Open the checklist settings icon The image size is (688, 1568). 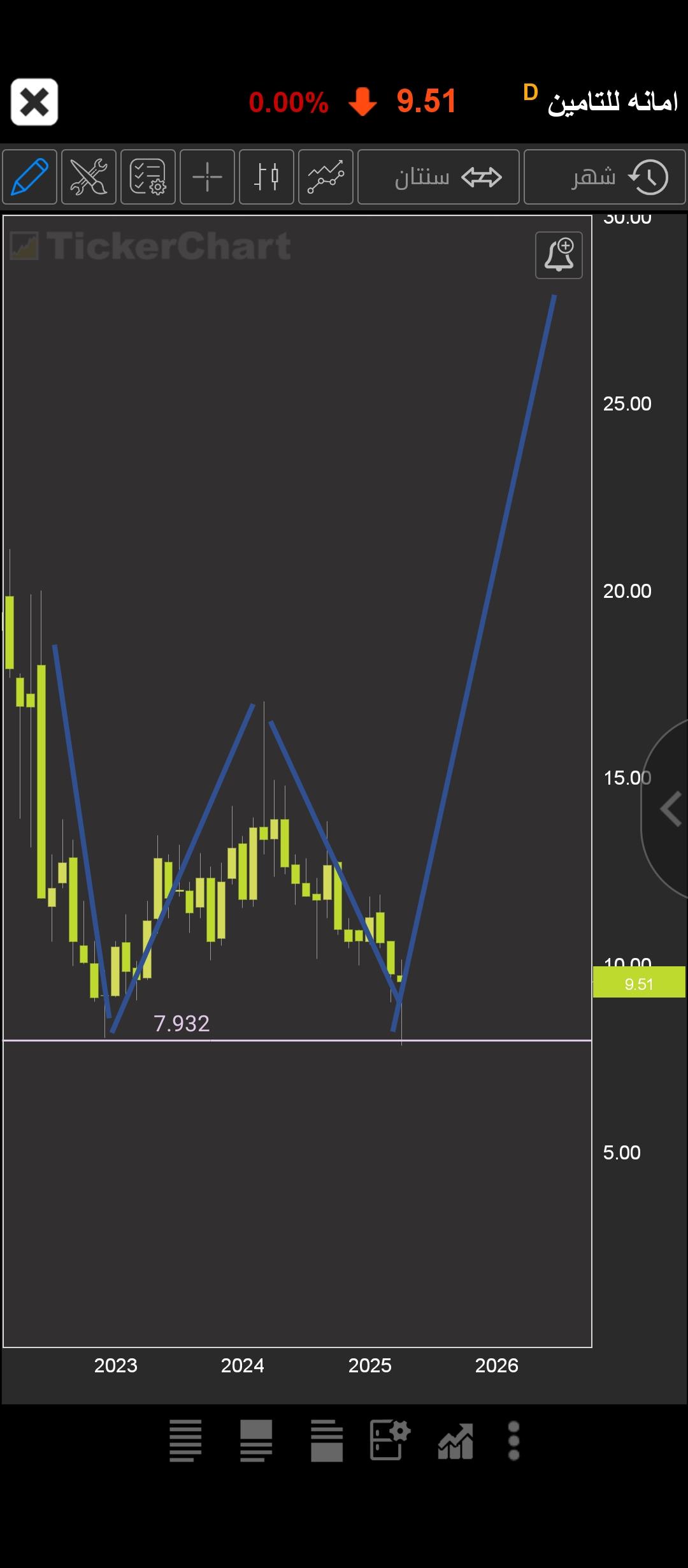(148, 177)
